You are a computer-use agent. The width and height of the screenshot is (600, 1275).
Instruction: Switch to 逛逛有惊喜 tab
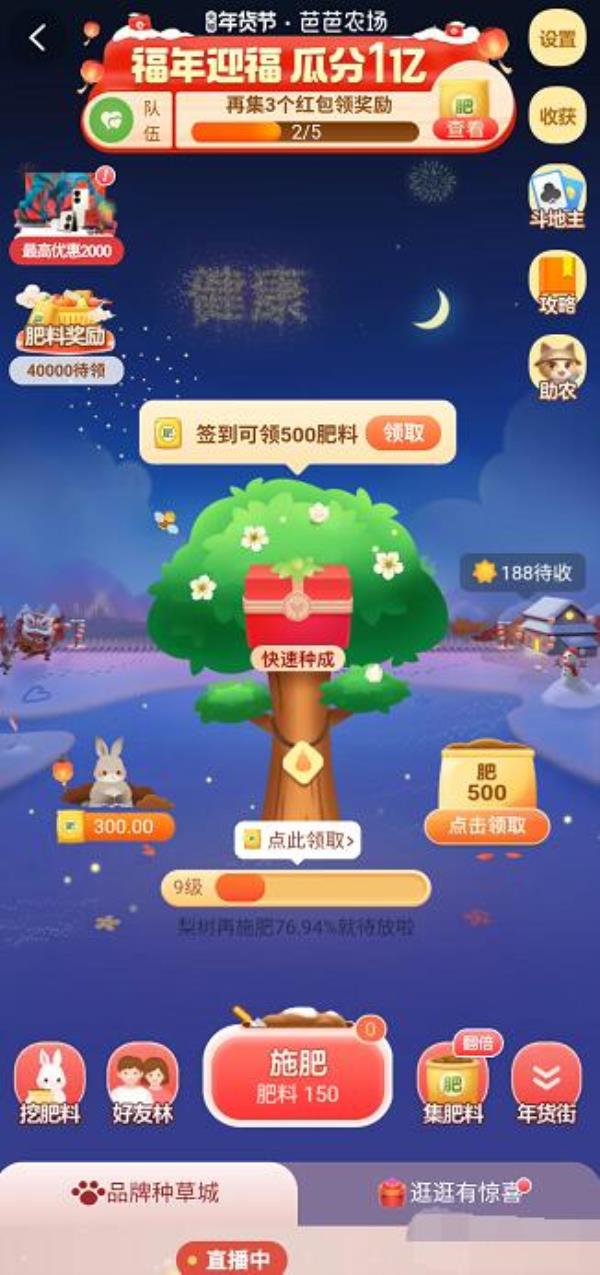tap(448, 1192)
